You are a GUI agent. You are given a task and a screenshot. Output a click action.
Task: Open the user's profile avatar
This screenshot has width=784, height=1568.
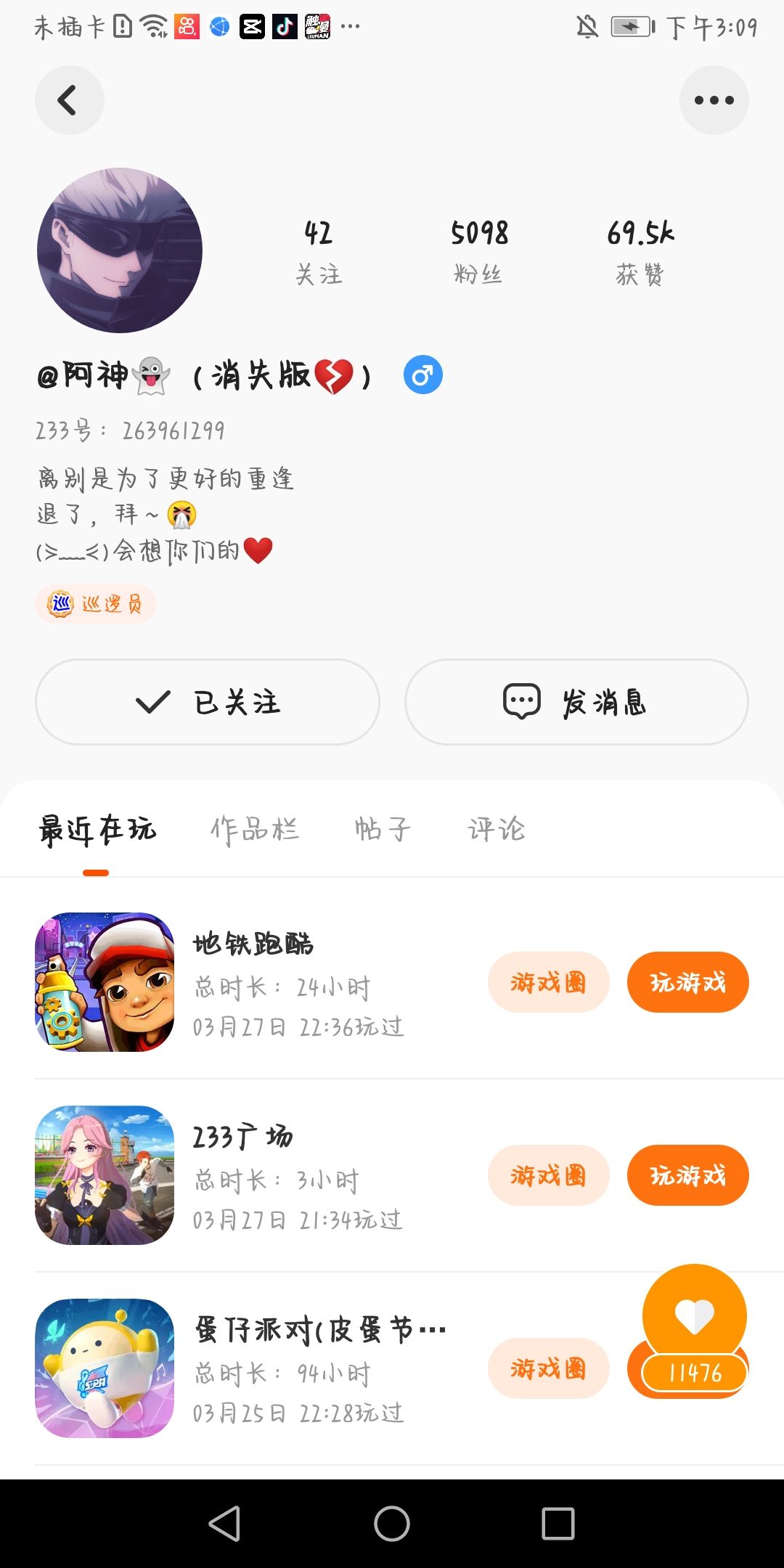(x=120, y=250)
